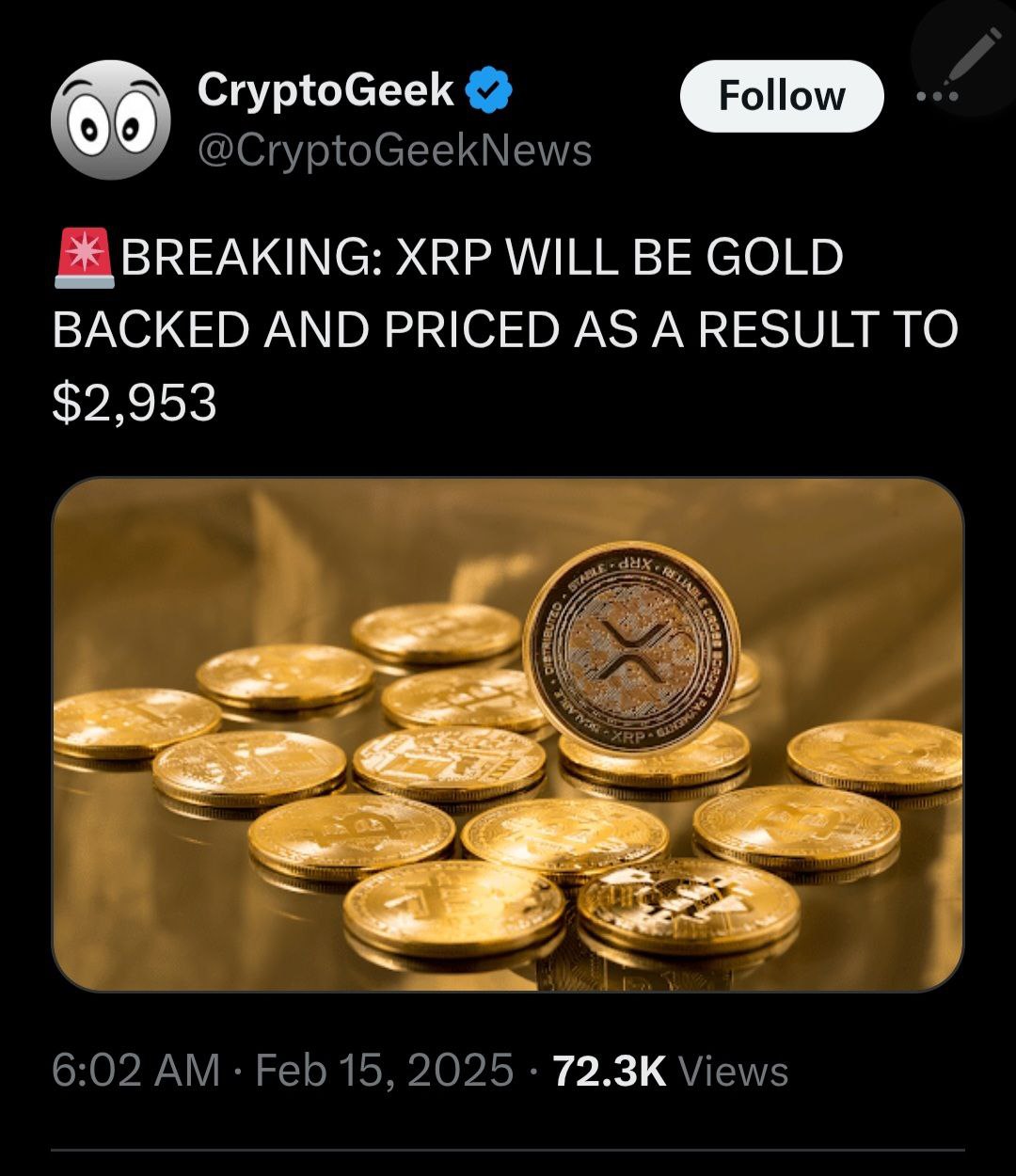Image resolution: width=1016 pixels, height=1176 pixels.
Task: Follow the CryptoGeek account
Action: 781,96
